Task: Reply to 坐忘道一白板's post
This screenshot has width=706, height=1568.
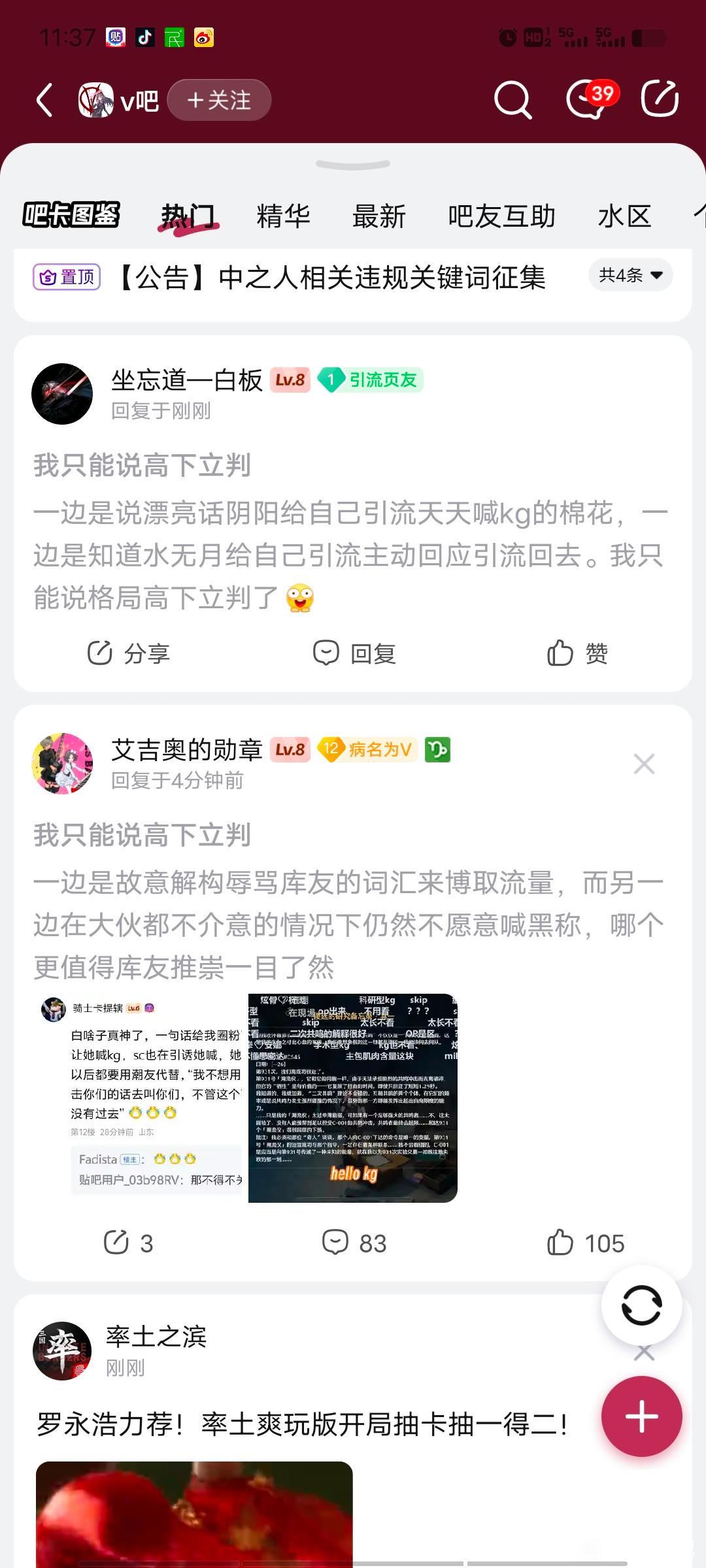Action: (354, 653)
